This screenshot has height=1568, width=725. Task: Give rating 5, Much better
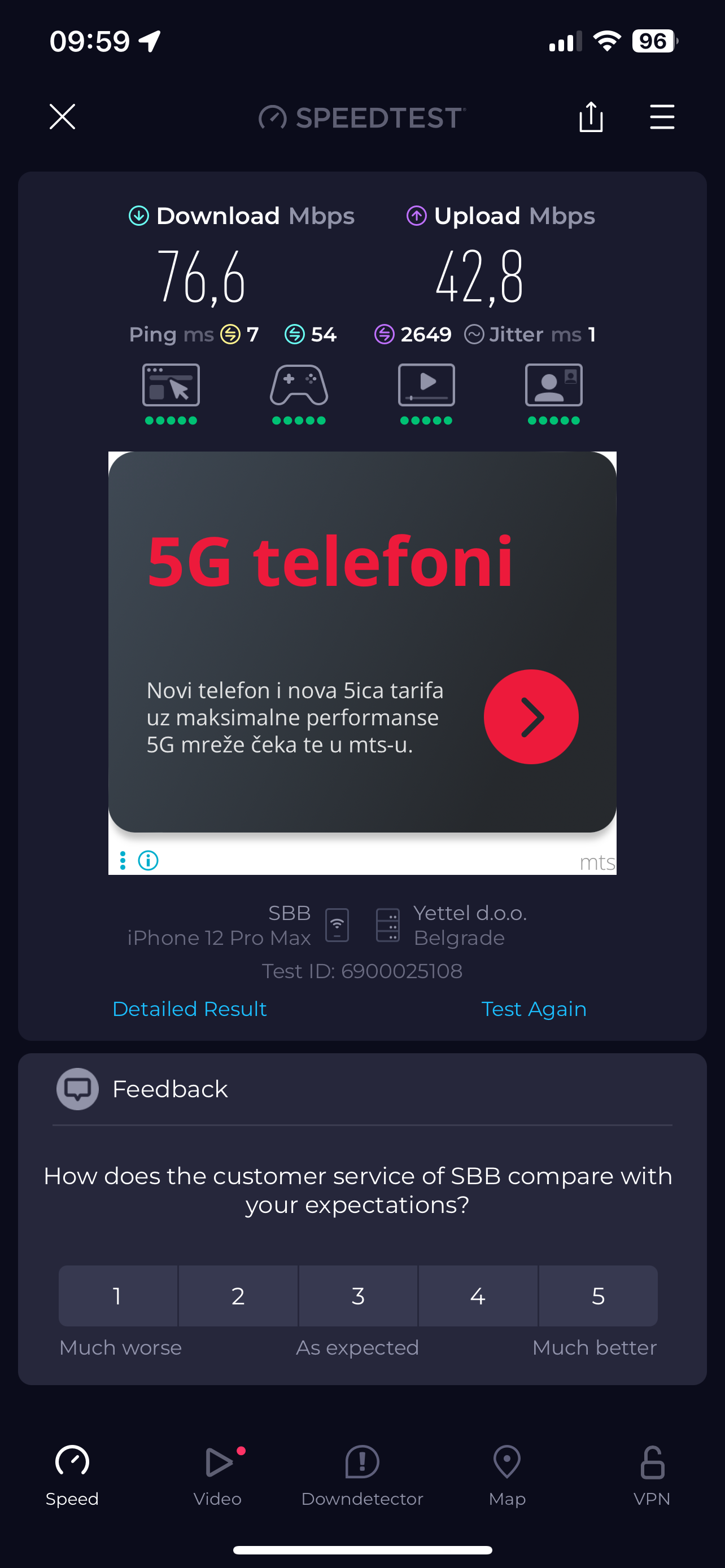(x=598, y=1295)
